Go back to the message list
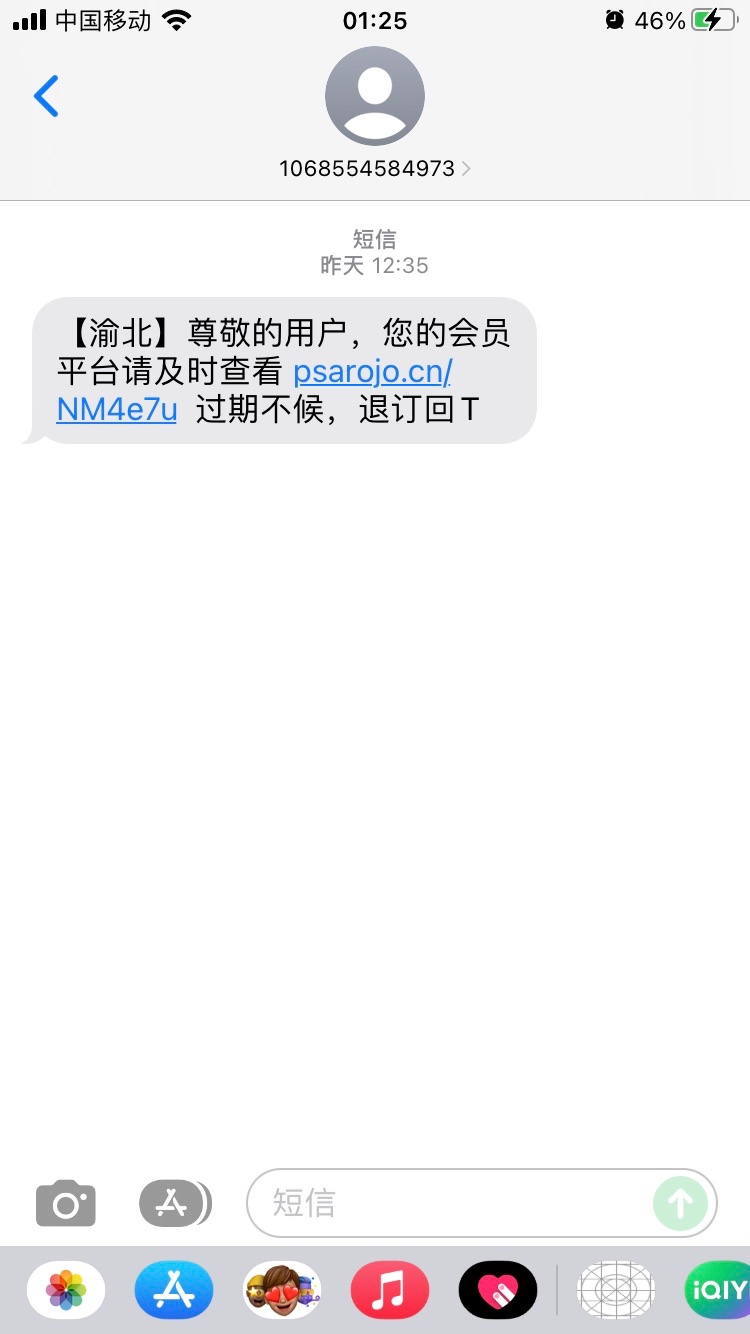This screenshot has width=750, height=1334. [x=46, y=96]
